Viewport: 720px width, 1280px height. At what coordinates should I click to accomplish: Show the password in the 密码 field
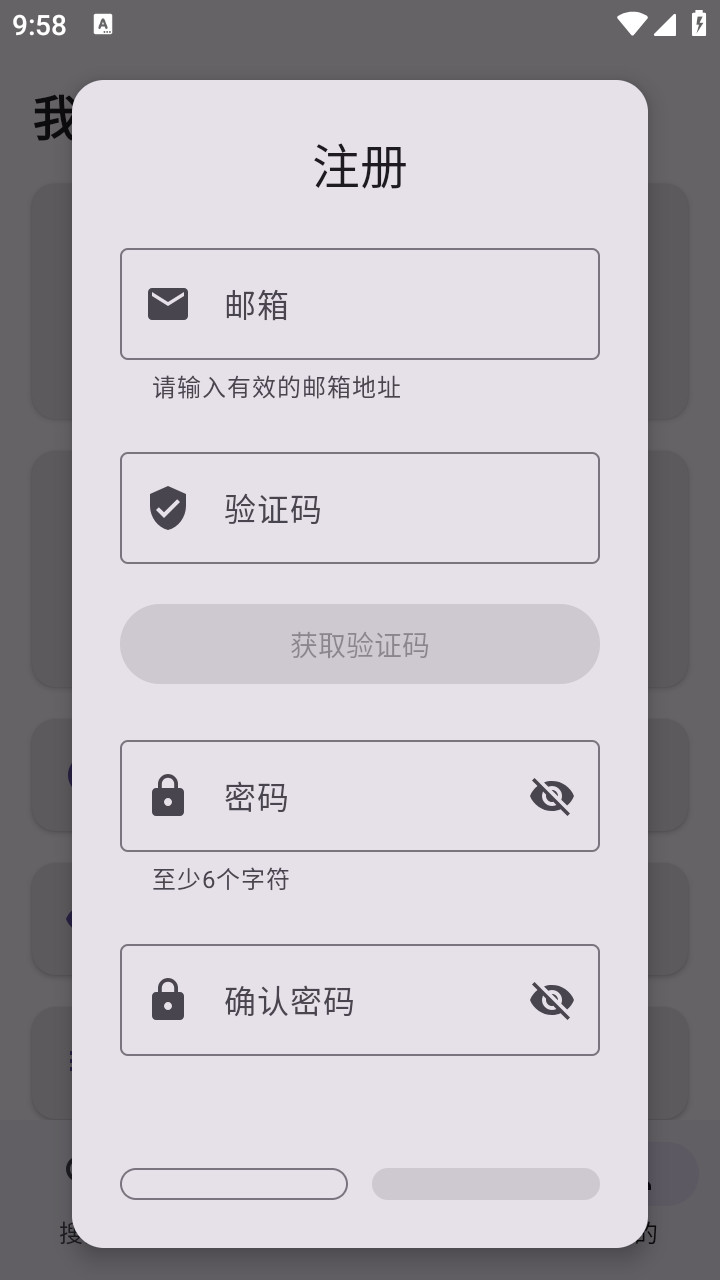(552, 795)
